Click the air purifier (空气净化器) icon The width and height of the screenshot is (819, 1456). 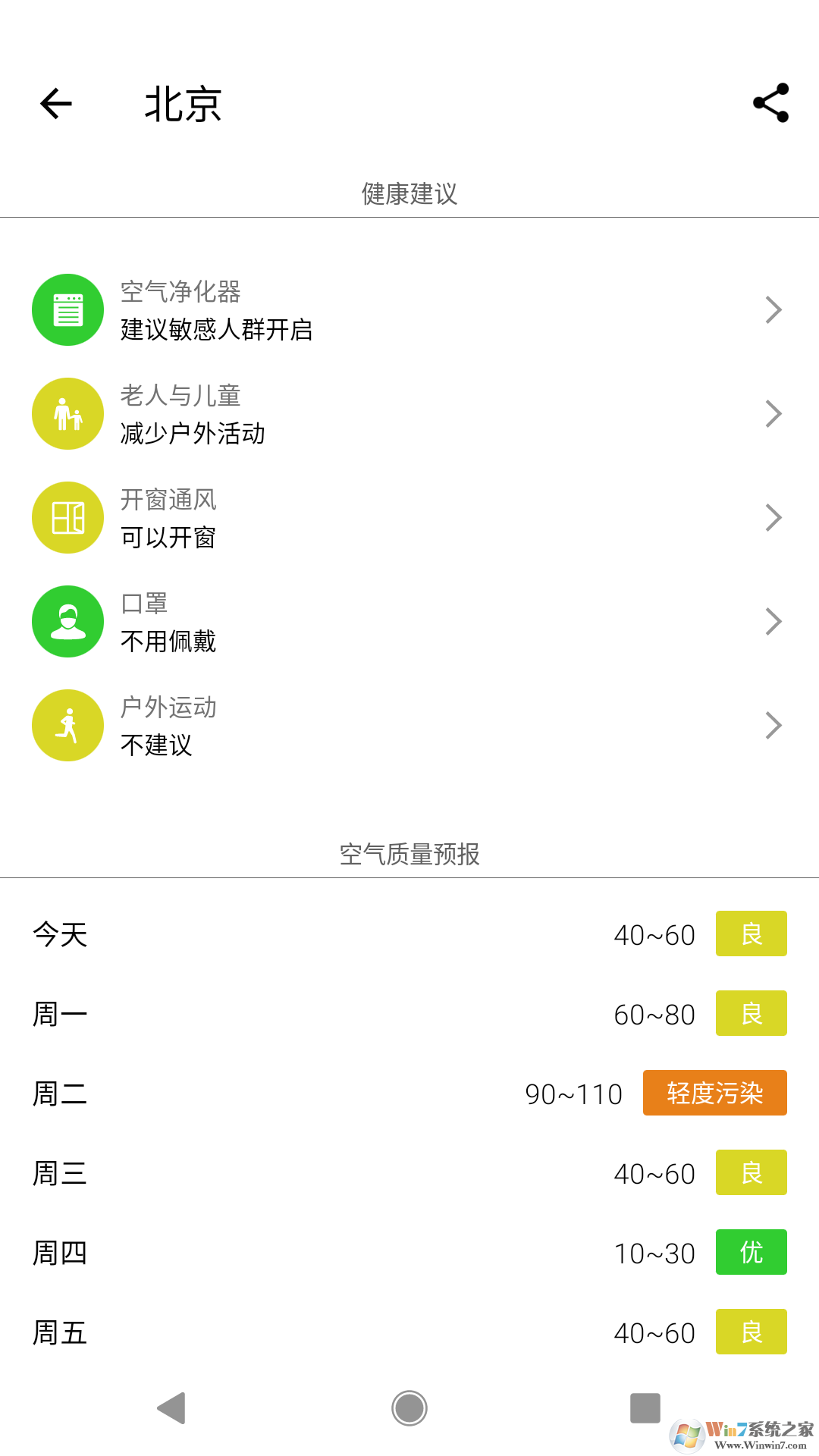click(x=67, y=309)
